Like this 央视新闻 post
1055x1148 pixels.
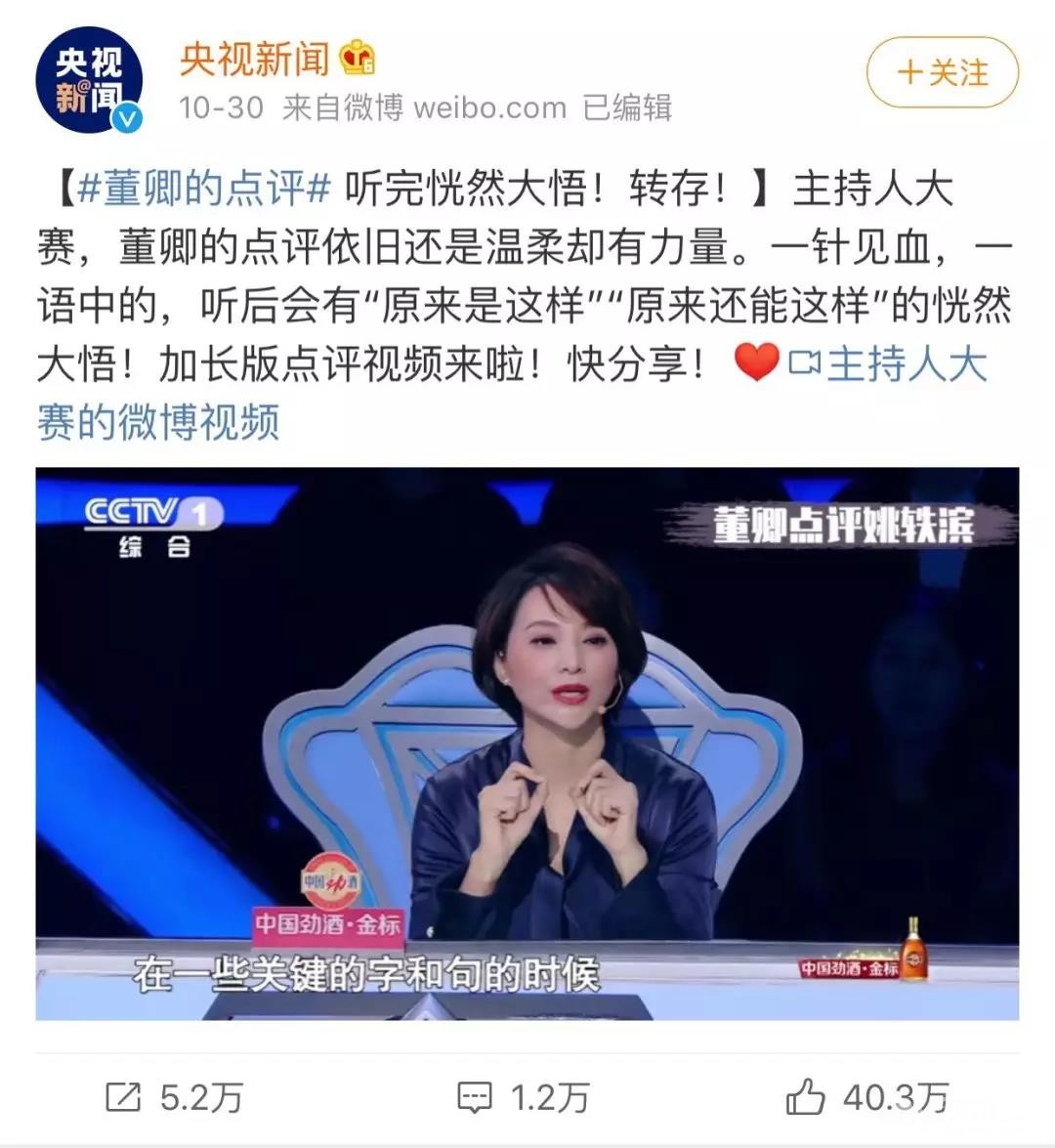867,1097
